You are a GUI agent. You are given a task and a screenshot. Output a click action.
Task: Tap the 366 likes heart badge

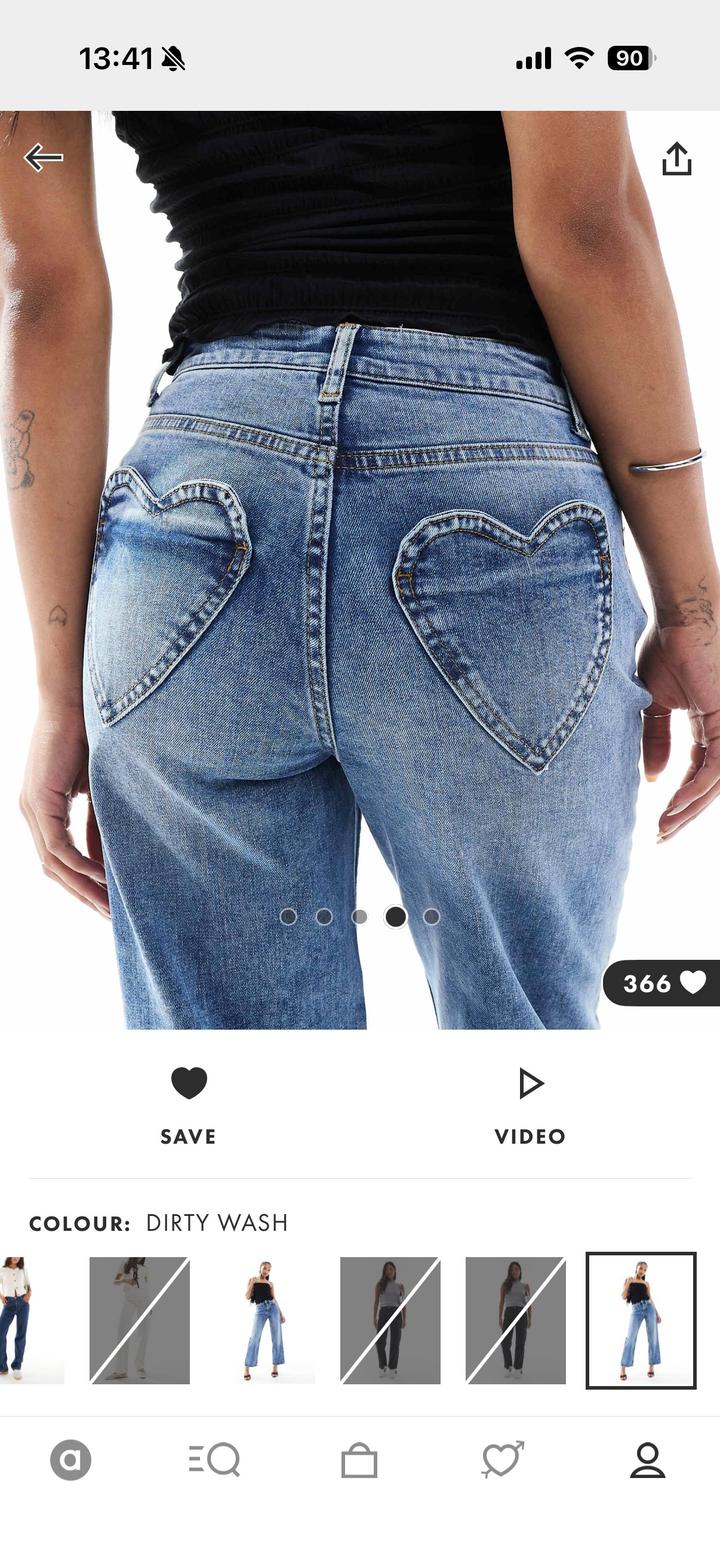click(663, 983)
